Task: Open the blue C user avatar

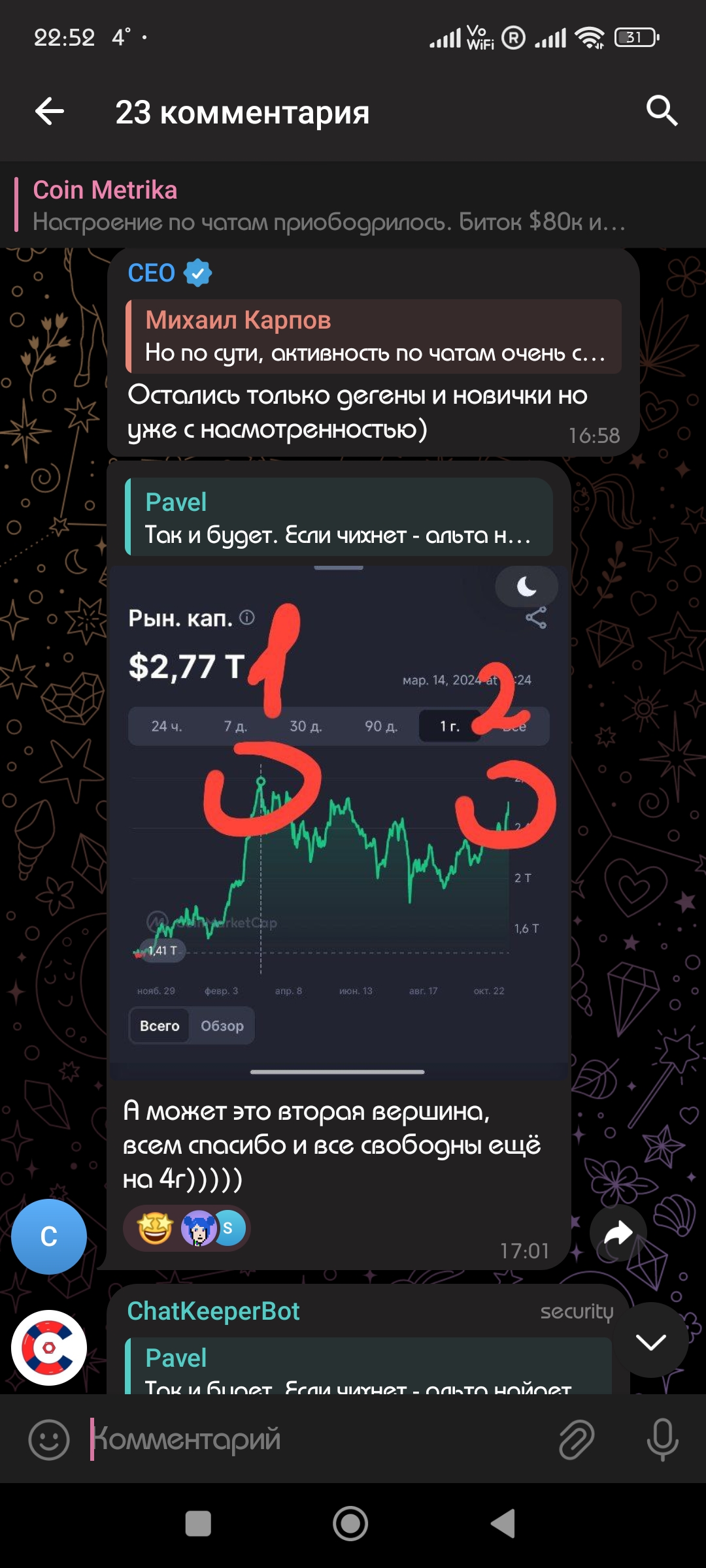Action: [x=49, y=1236]
